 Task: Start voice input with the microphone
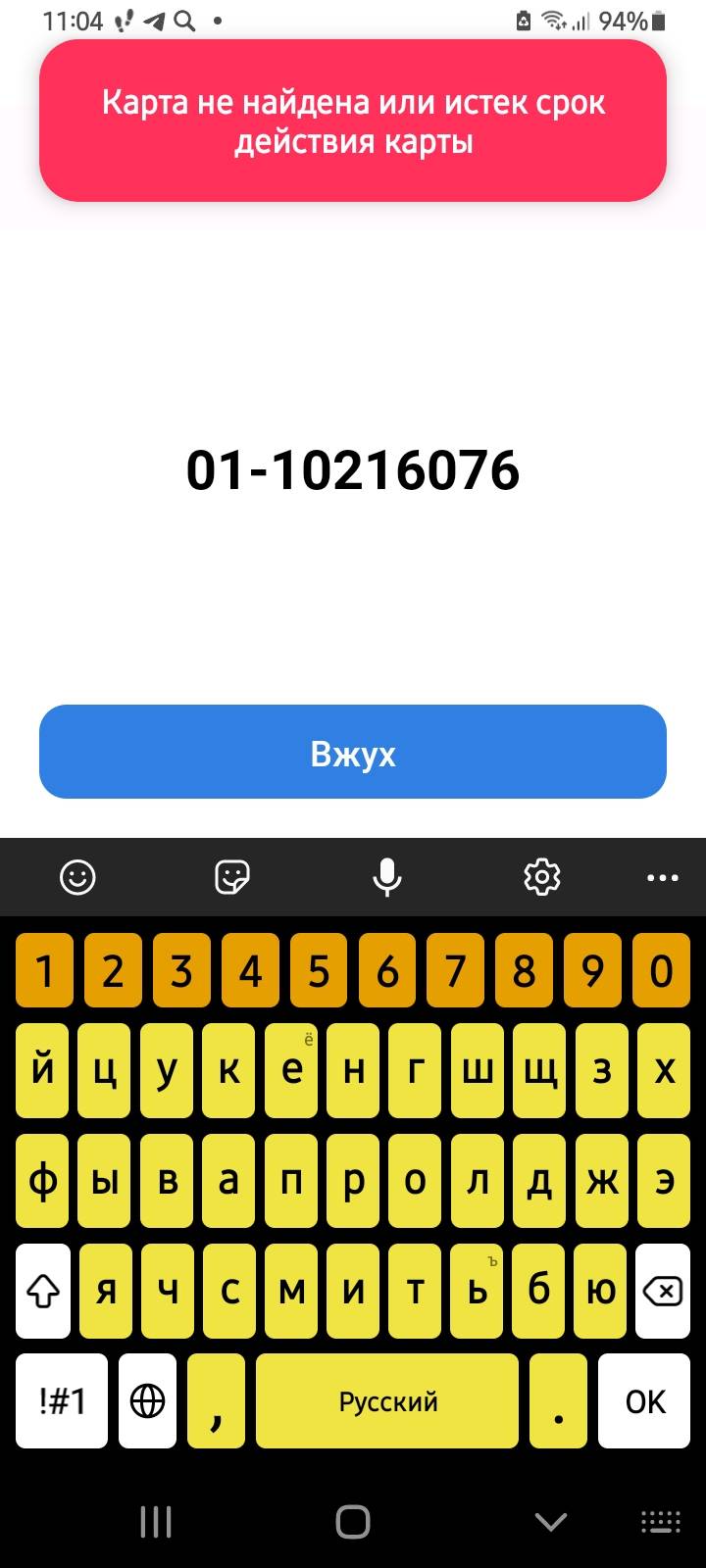pyautogui.click(x=387, y=876)
